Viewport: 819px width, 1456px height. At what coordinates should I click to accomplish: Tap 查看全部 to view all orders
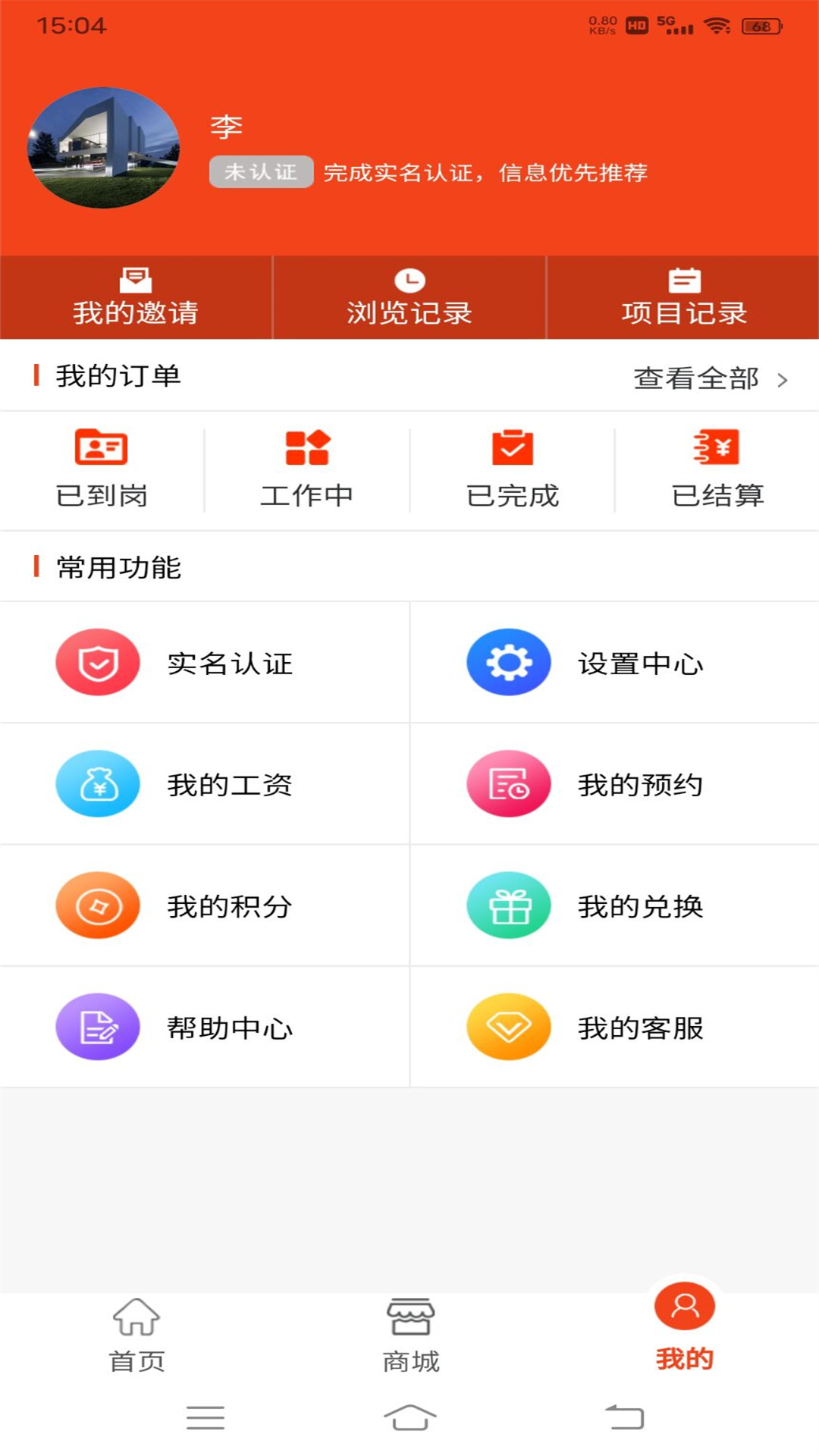710,378
